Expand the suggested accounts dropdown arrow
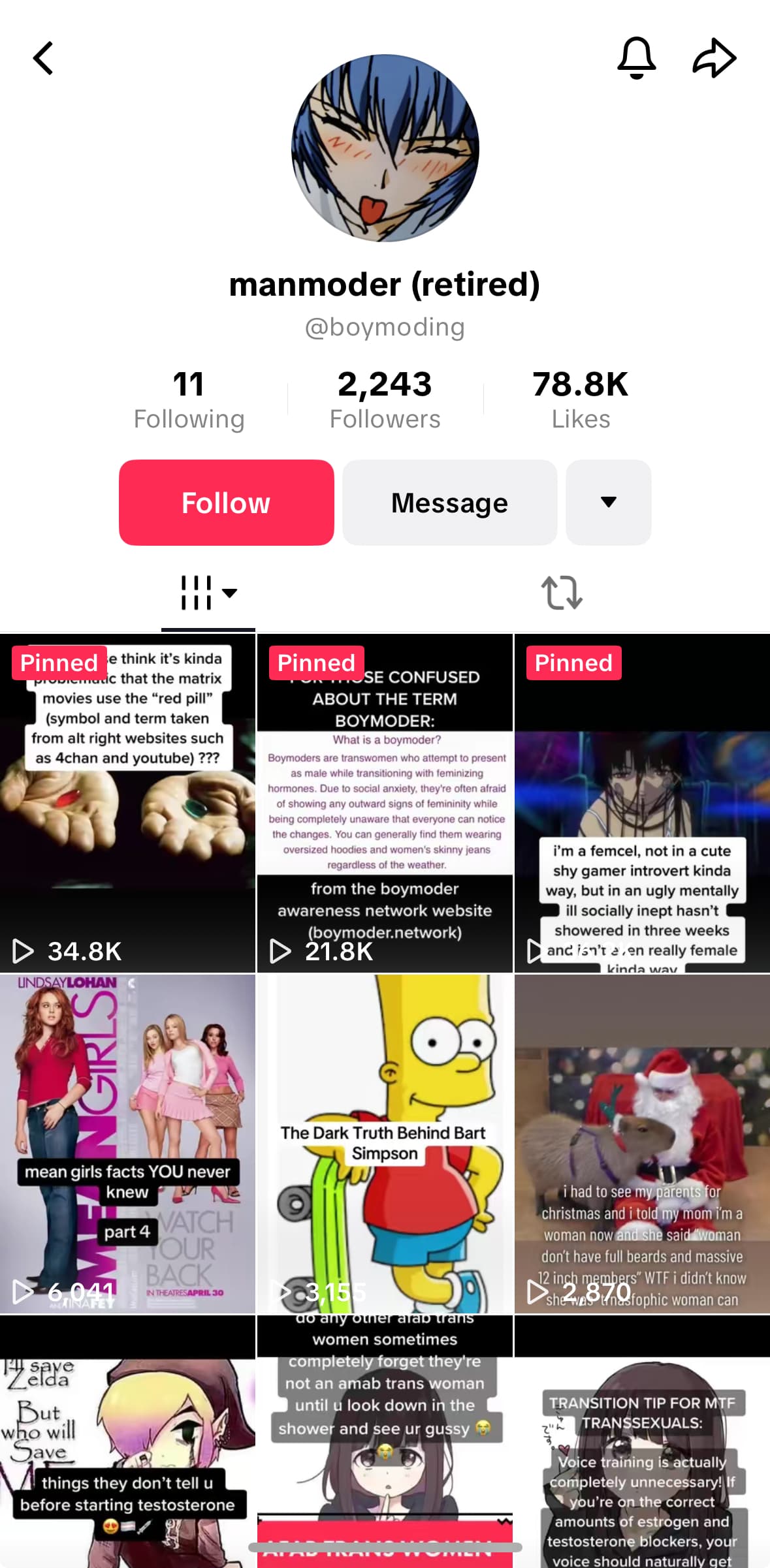The image size is (770, 1568). pyautogui.click(x=608, y=503)
